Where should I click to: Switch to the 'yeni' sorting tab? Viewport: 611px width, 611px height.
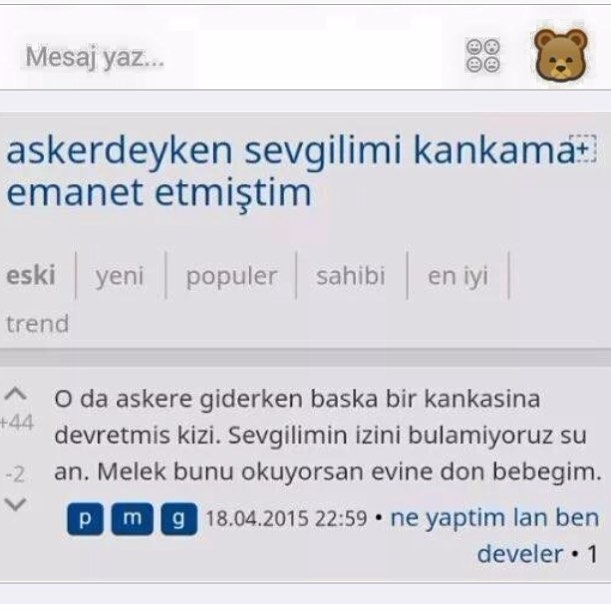120,277
